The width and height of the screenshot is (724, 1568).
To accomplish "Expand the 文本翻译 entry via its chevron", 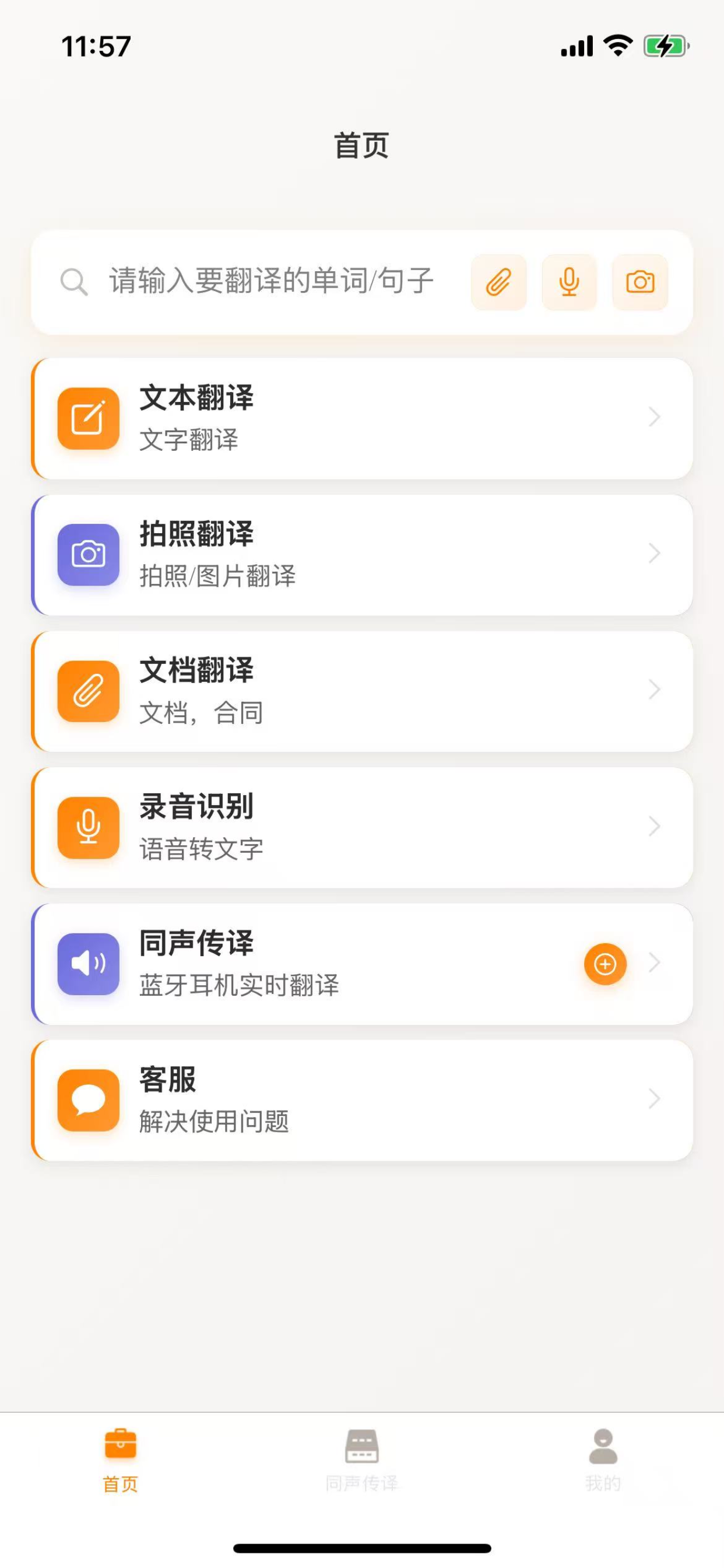I will click(x=655, y=419).
